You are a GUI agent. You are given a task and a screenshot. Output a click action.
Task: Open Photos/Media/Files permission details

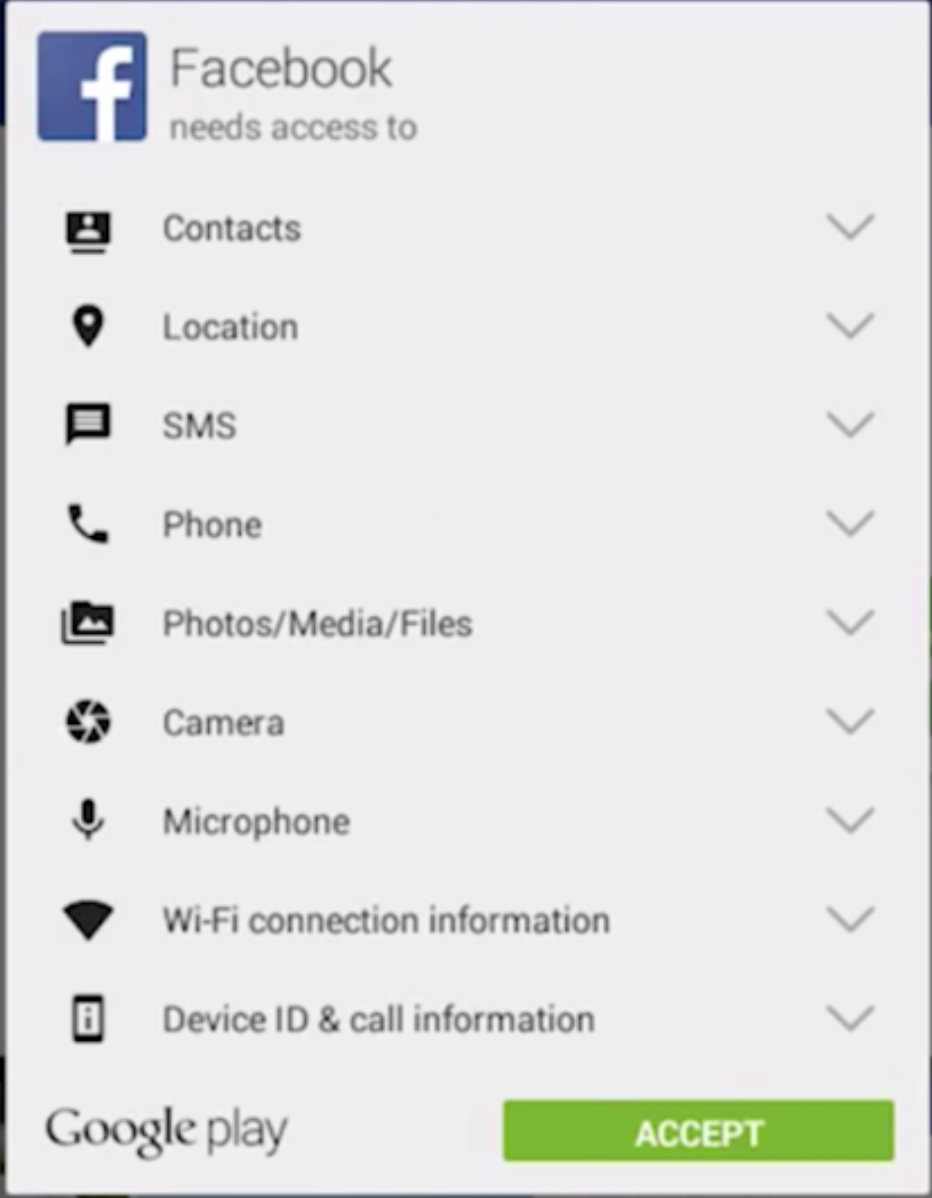coord(850,624)
